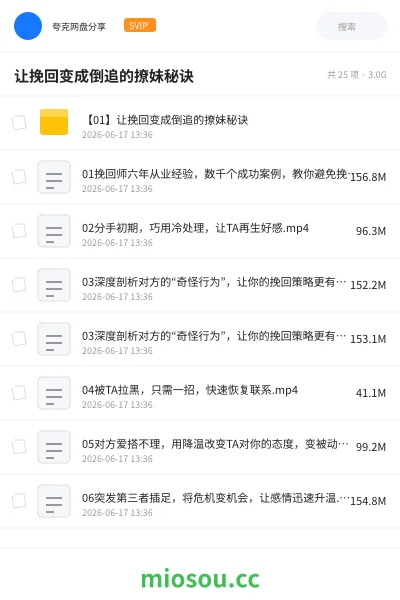
Task: Select the checkbox for 04被TA拉黑 file
Action: (x=19, y=393)
